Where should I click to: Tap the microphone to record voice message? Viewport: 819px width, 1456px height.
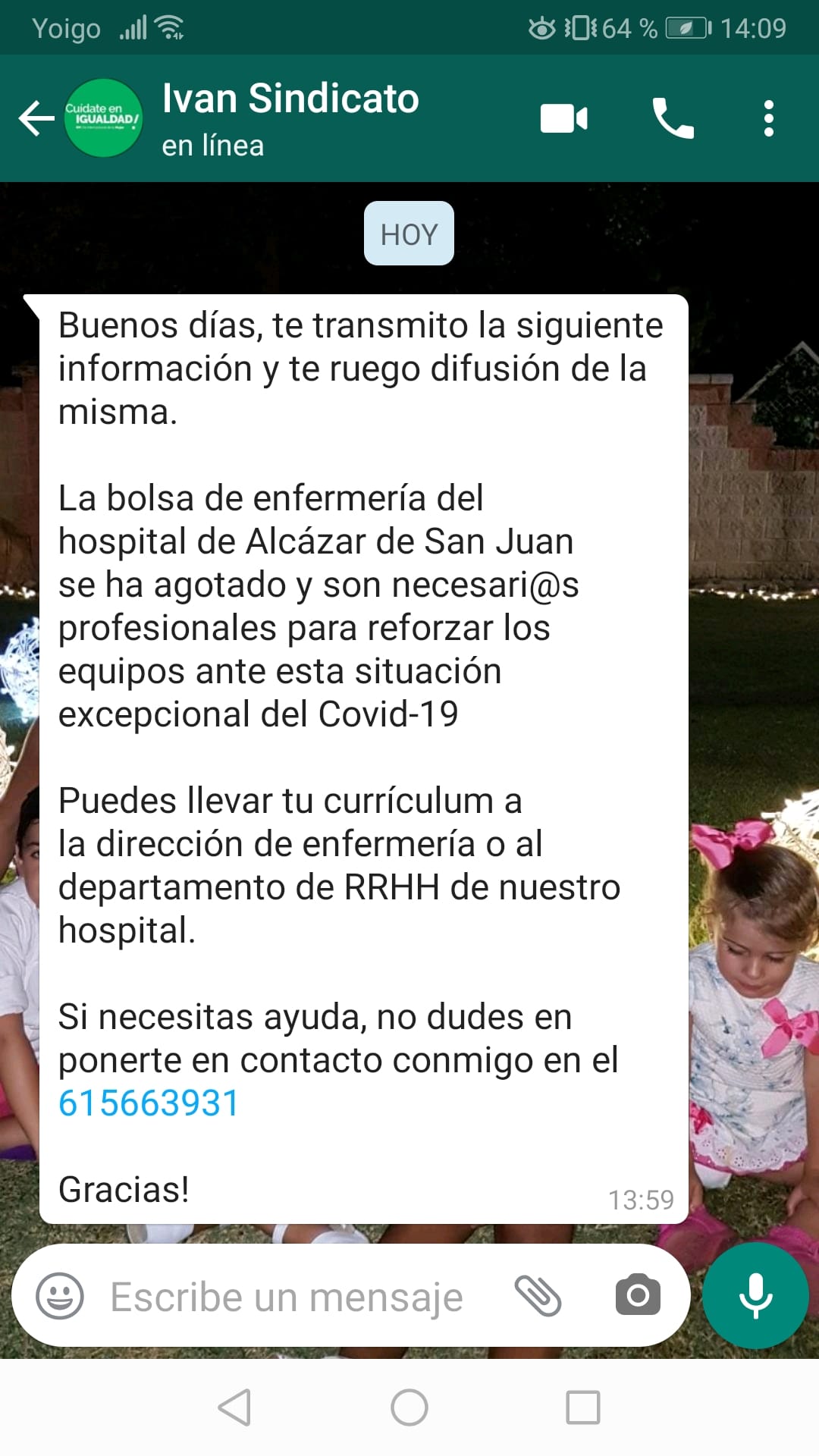[755, 1296]
